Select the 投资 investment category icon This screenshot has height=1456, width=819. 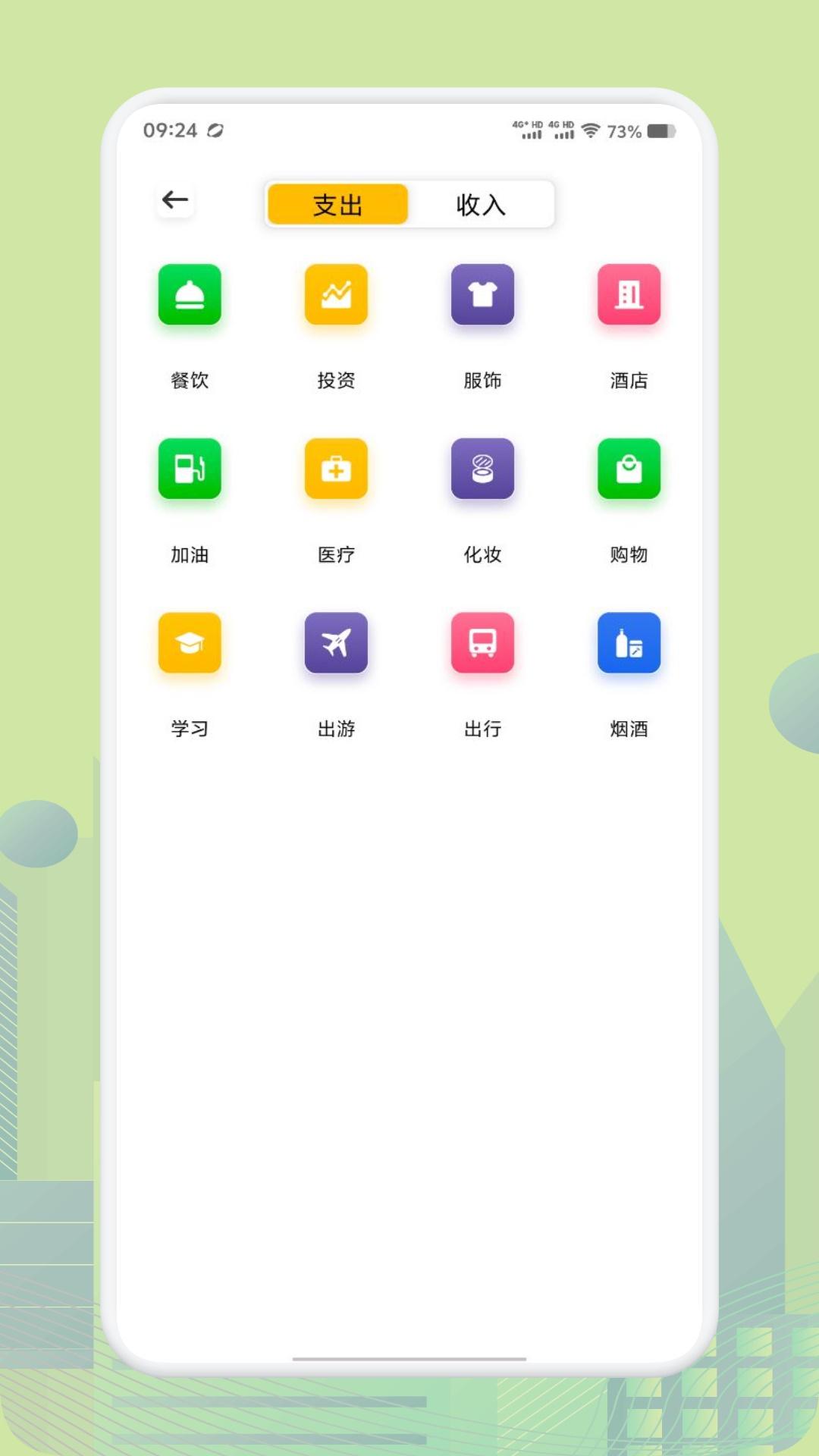(x=336, y=296)
